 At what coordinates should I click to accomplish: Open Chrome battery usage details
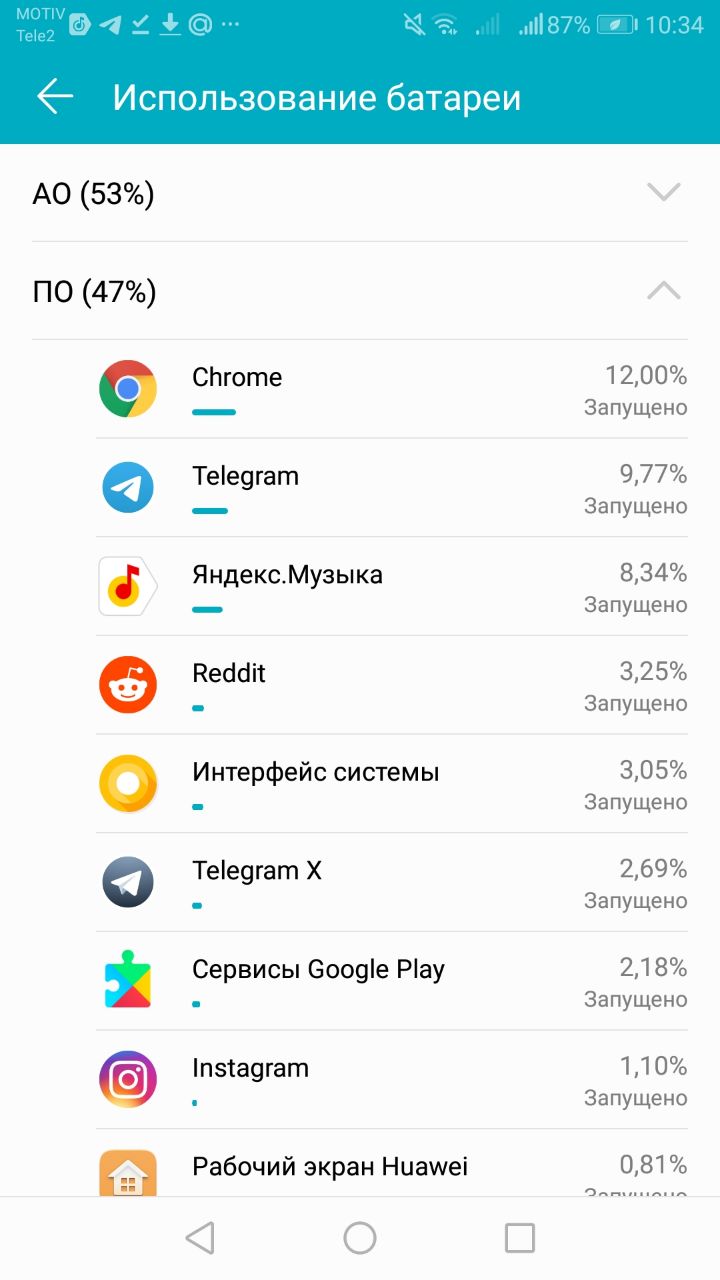390,389
